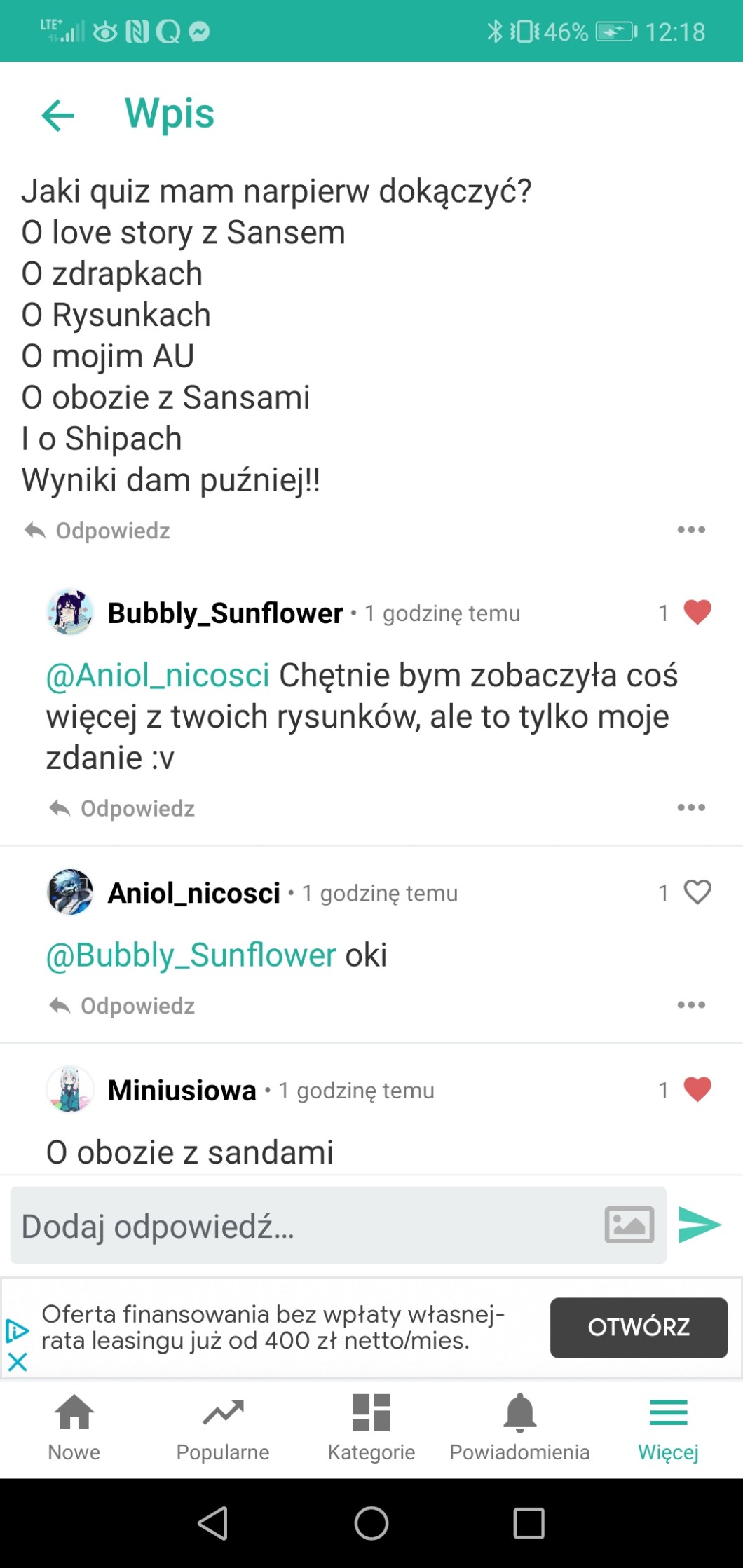Reply to Bubbly_Sunflower's comment
Viewport: 743px width, 1568px height.
pyautogui.click(x=123, y=808)
